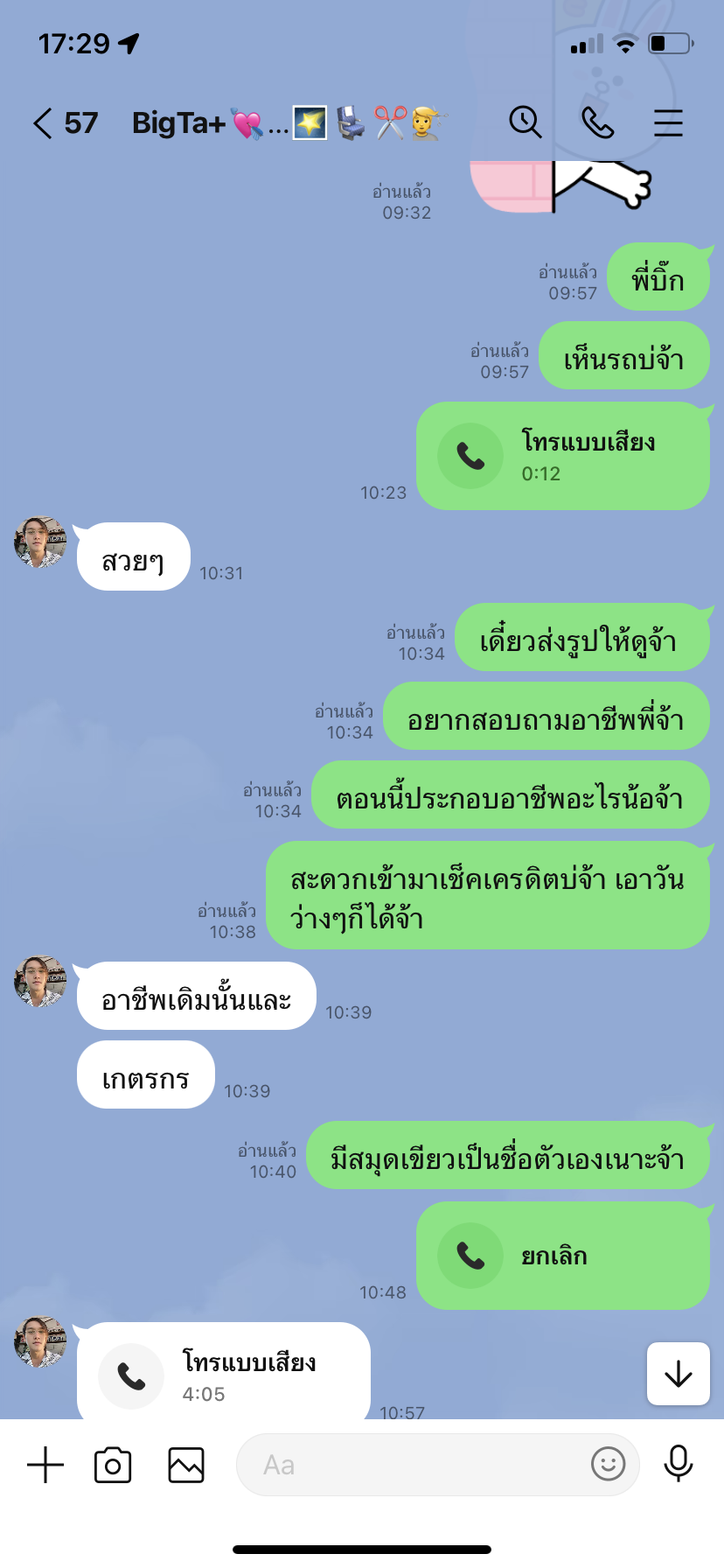Open the photo gallery picker
The height and width of the screenshot is (1568, 724).
pyautogui.click(x=186, y=1464)
